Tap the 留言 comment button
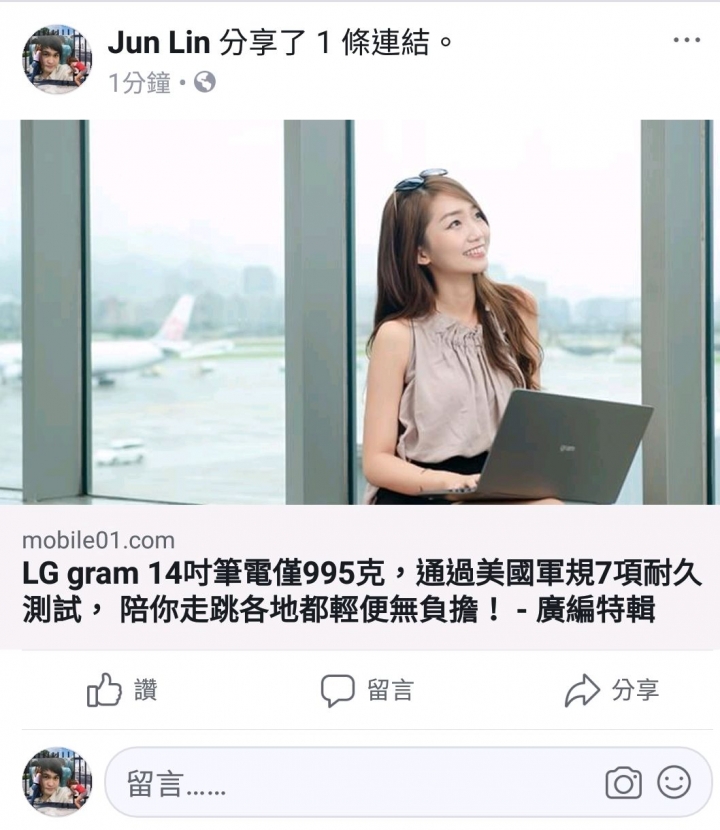The height and width of the screenshot is (830, 720). [x=366, y=690]
